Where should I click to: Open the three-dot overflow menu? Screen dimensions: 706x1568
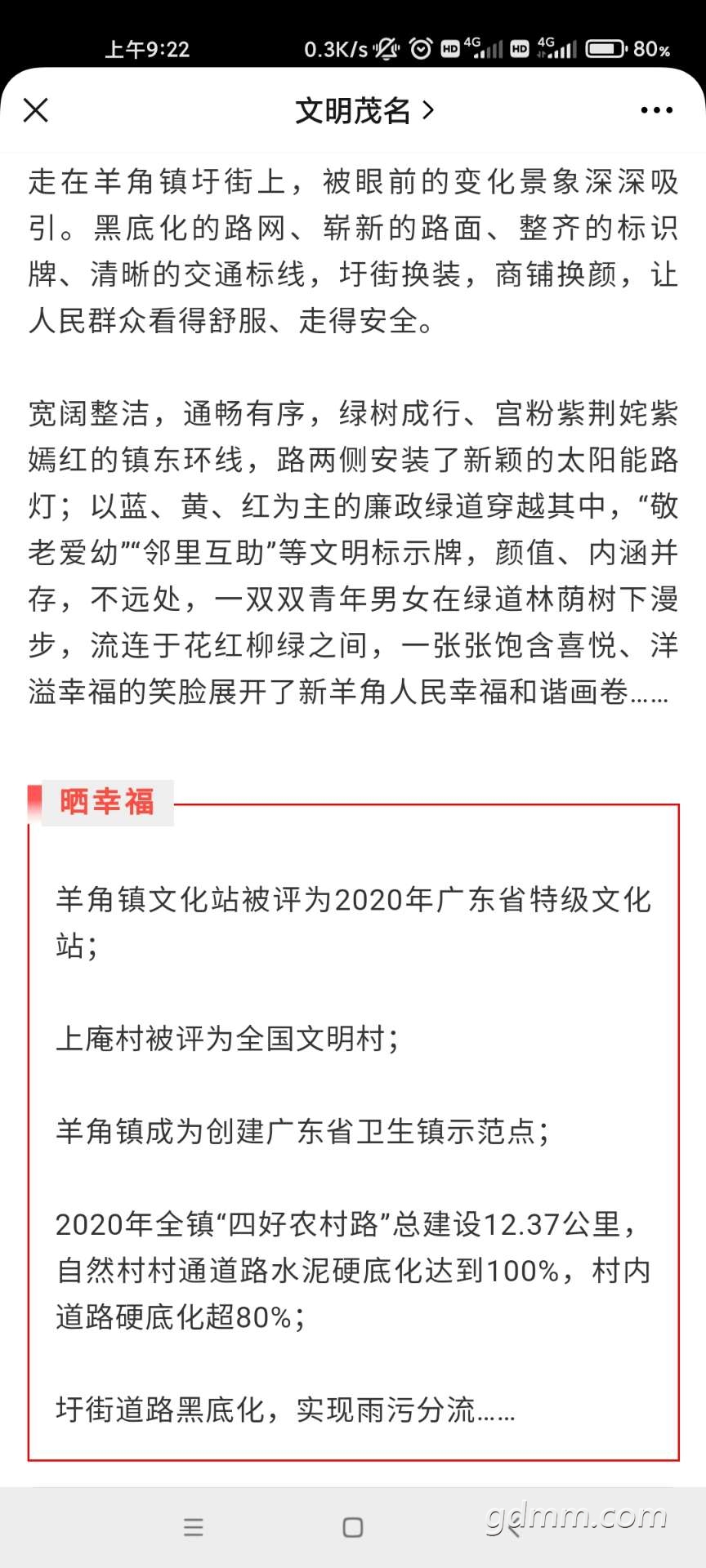[657, 110]
